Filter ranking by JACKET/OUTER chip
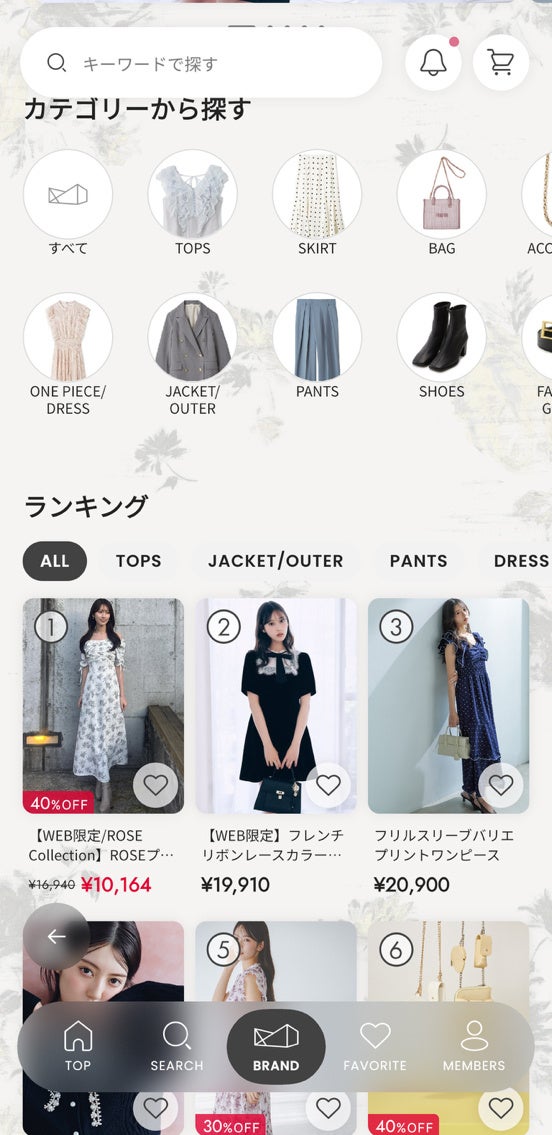This screenshot has height=1135, width=552. point(276,561)
